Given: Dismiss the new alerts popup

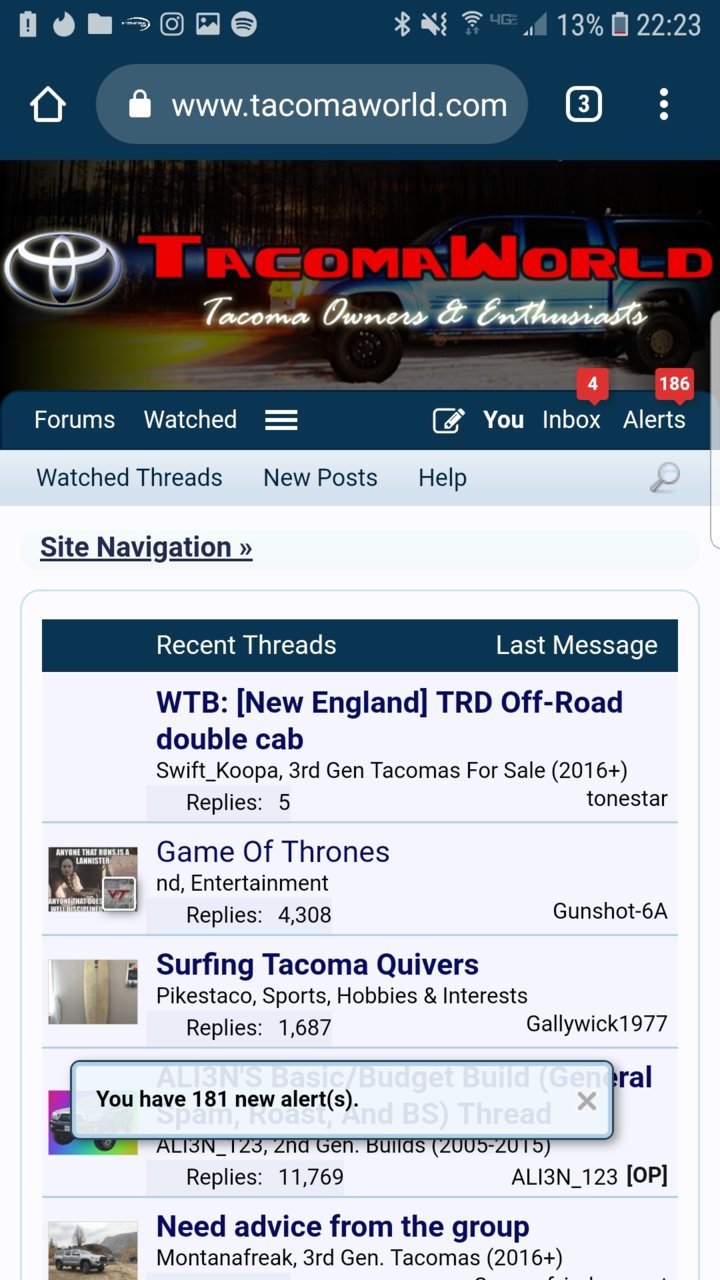Looking at the screenshot, I should (587, 1101).
